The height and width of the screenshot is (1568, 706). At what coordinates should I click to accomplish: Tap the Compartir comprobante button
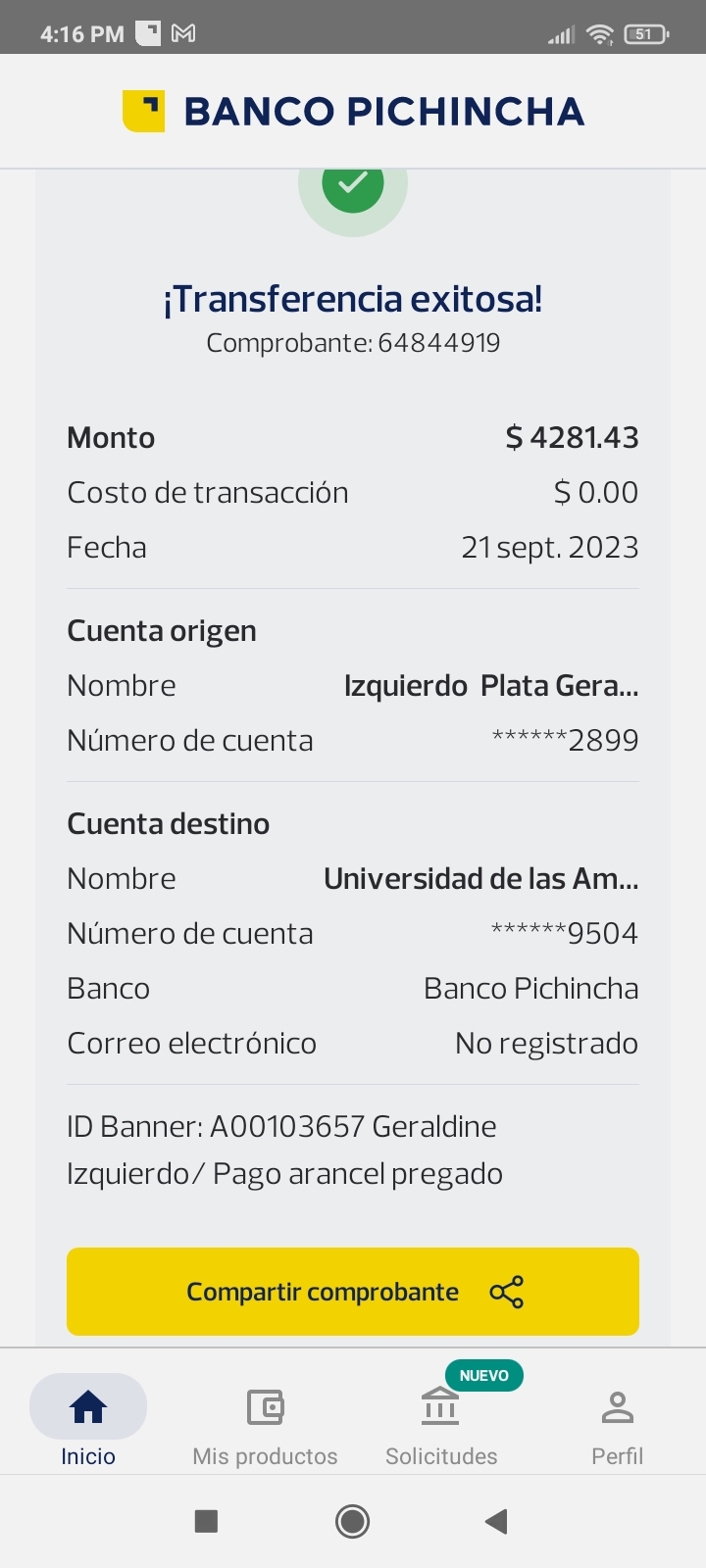[353, 1291]
